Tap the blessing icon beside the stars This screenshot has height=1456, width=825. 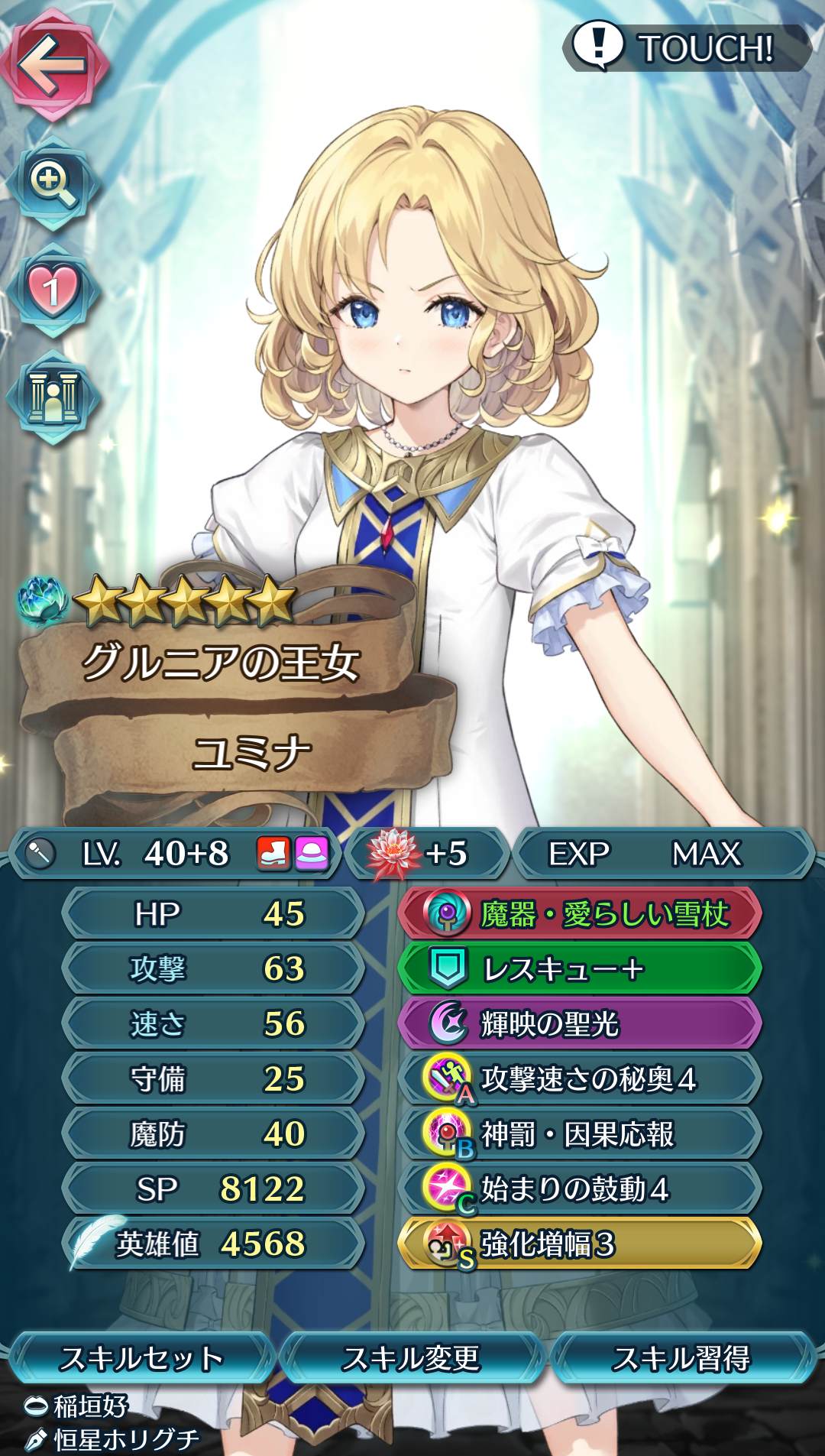(44, 600)
